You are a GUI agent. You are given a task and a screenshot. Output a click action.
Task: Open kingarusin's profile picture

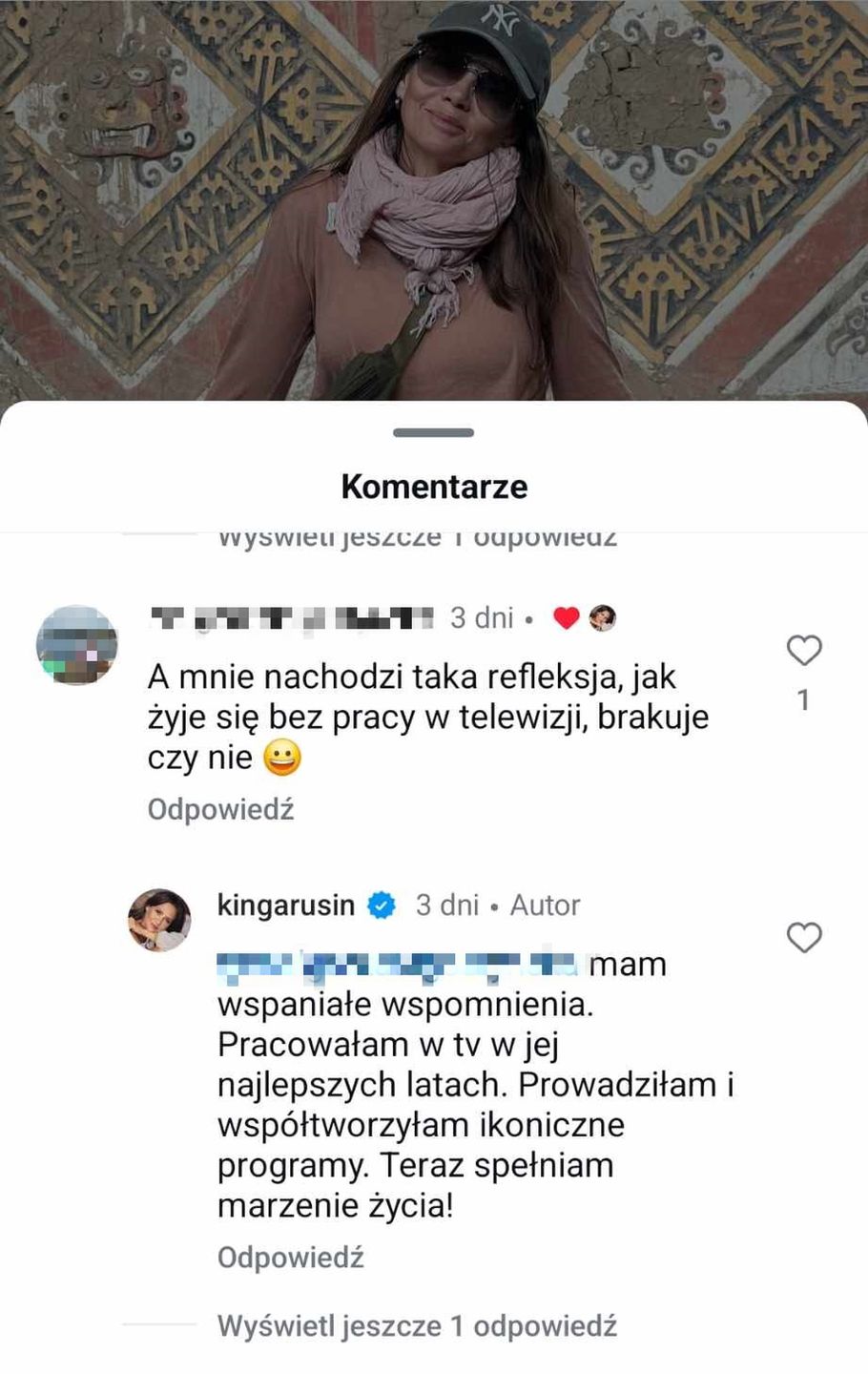tap(159, 920)
